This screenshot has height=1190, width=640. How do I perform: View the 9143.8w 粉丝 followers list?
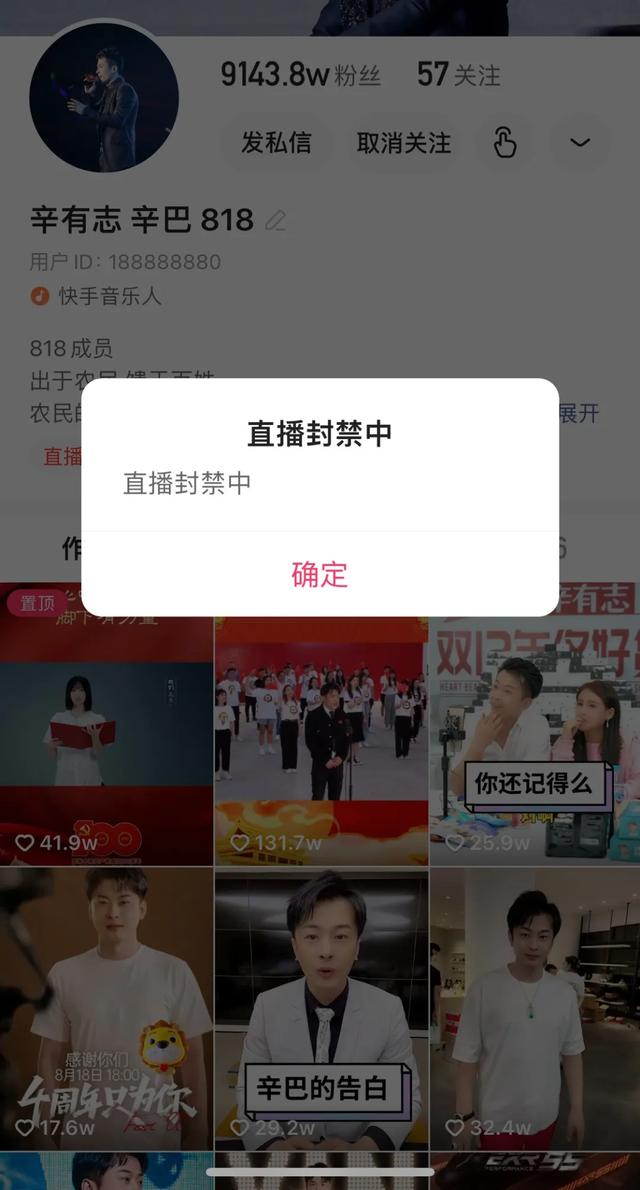pos(300,75)
